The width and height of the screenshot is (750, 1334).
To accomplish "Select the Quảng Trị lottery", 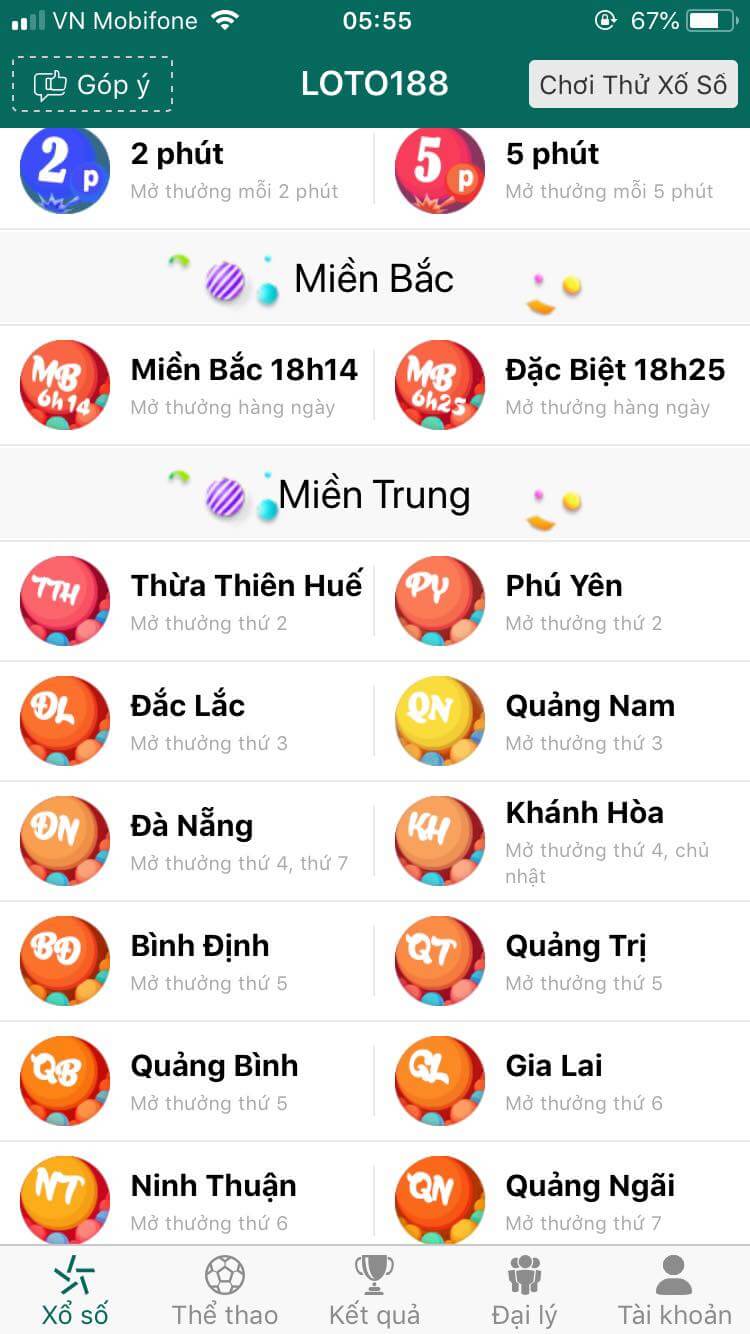I will click(562, 961).
